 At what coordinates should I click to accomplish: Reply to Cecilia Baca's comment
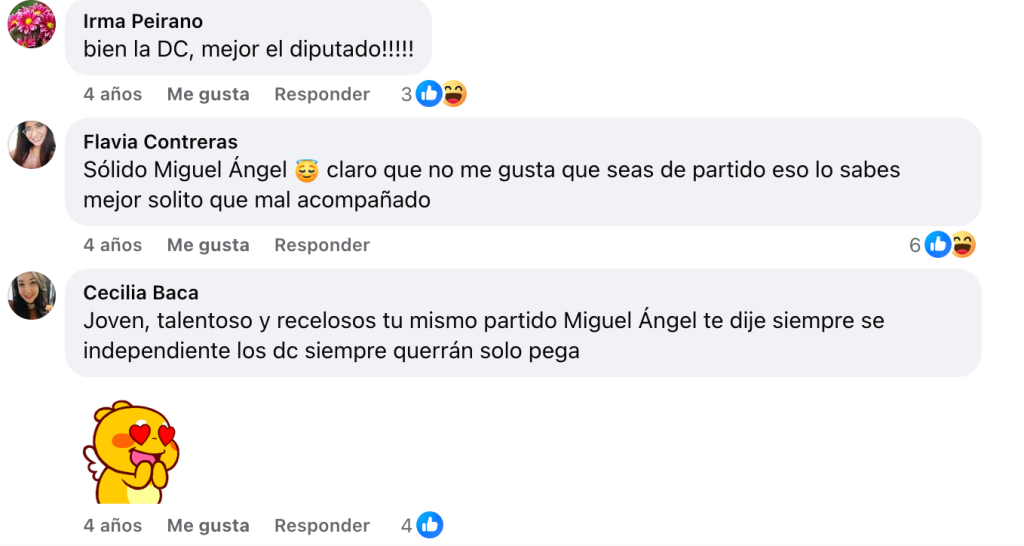[x=322, y=525]
